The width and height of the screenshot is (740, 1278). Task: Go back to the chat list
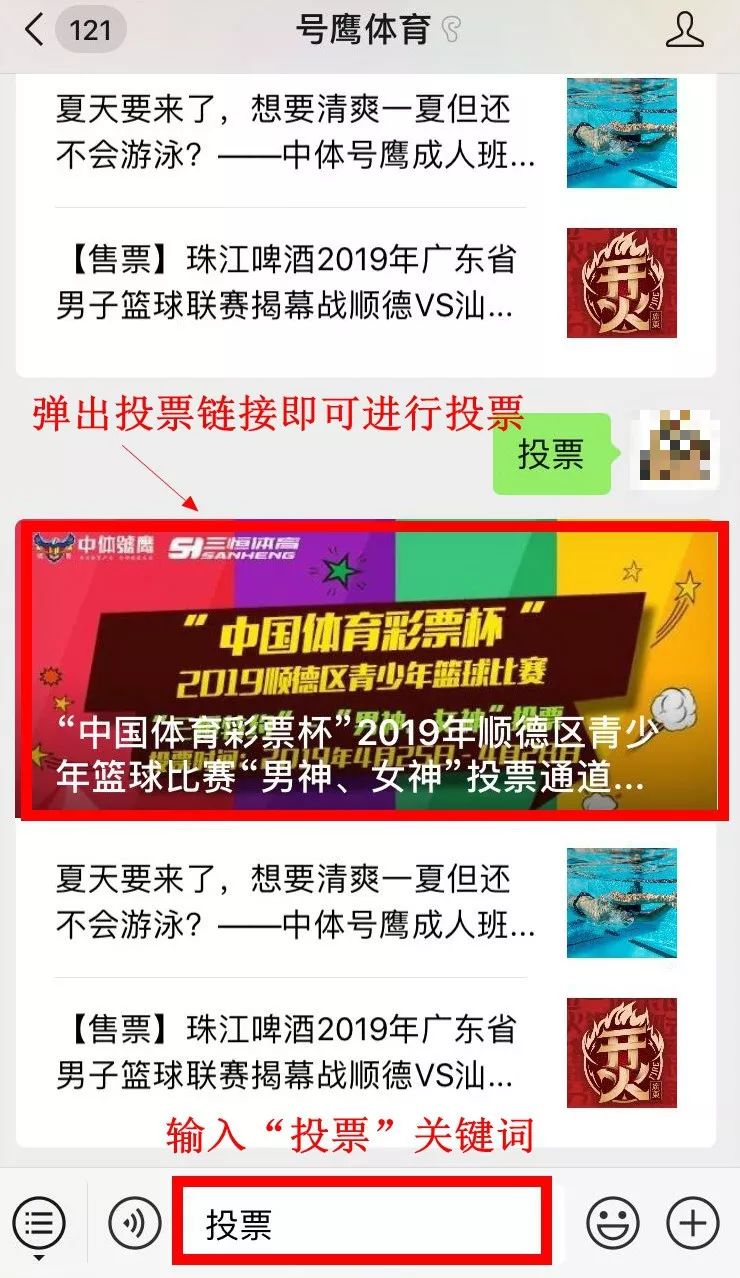[x=70, y=30]
